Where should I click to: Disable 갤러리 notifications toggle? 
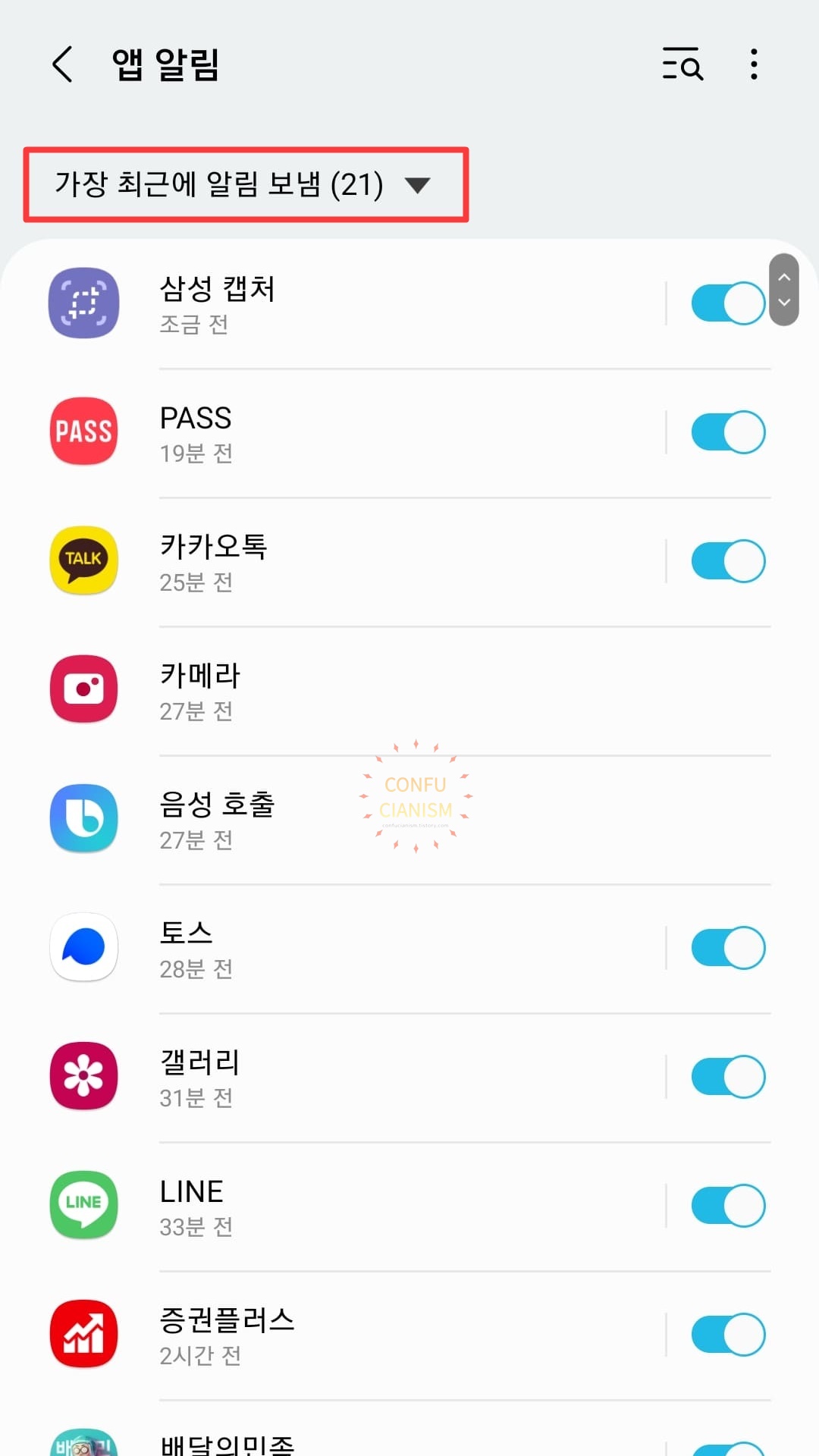point(728,1077)
